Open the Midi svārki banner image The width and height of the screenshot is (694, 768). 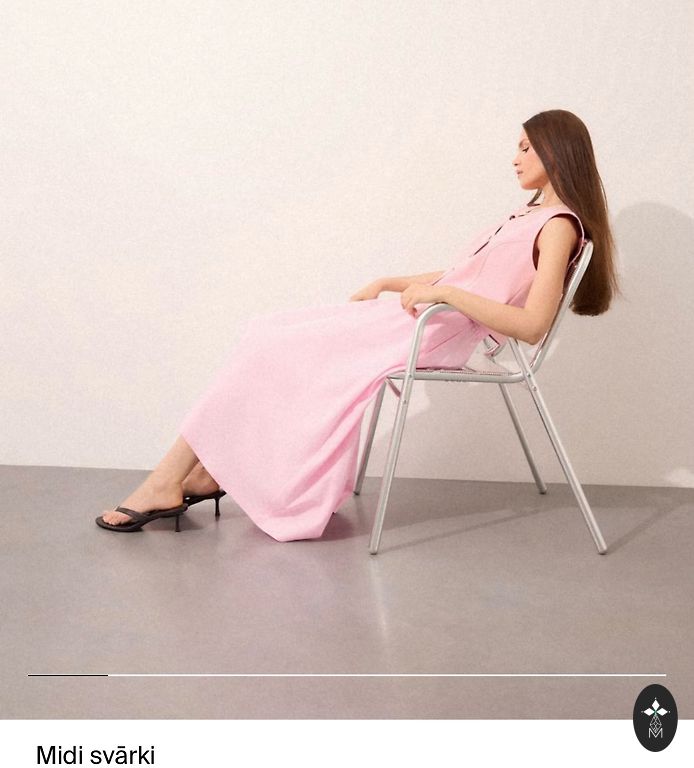347,340
